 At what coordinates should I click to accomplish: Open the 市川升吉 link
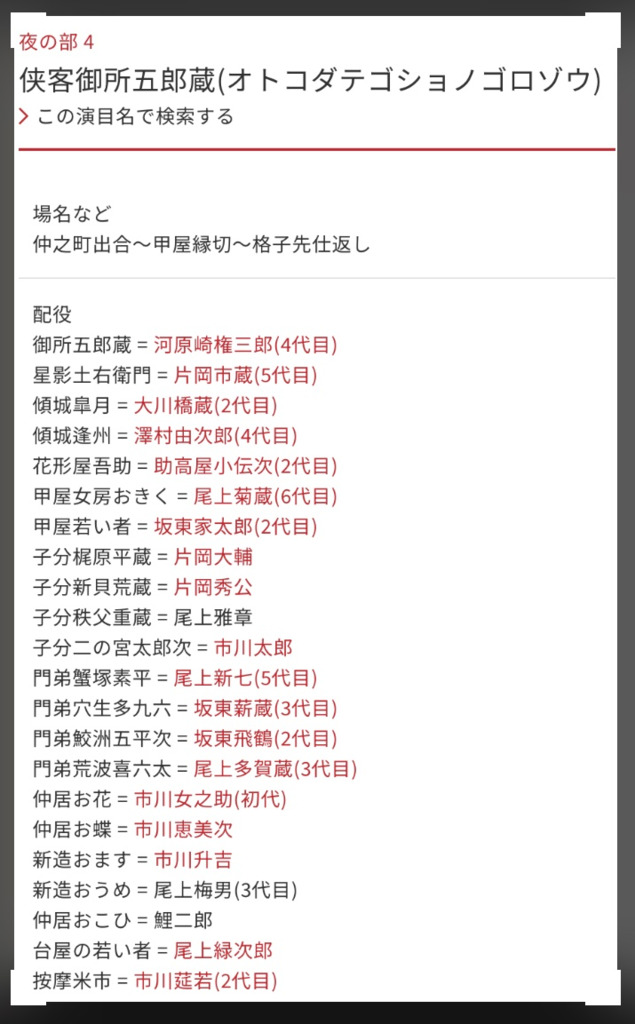tap(194, 860)
